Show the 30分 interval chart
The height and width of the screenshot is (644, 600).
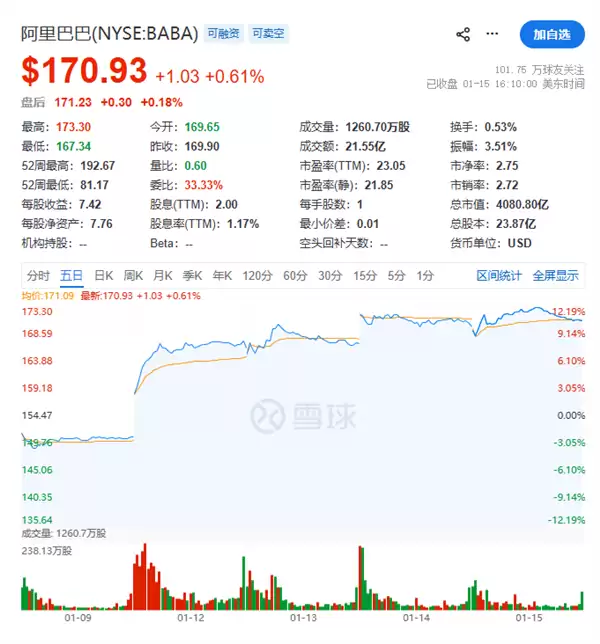330,275
